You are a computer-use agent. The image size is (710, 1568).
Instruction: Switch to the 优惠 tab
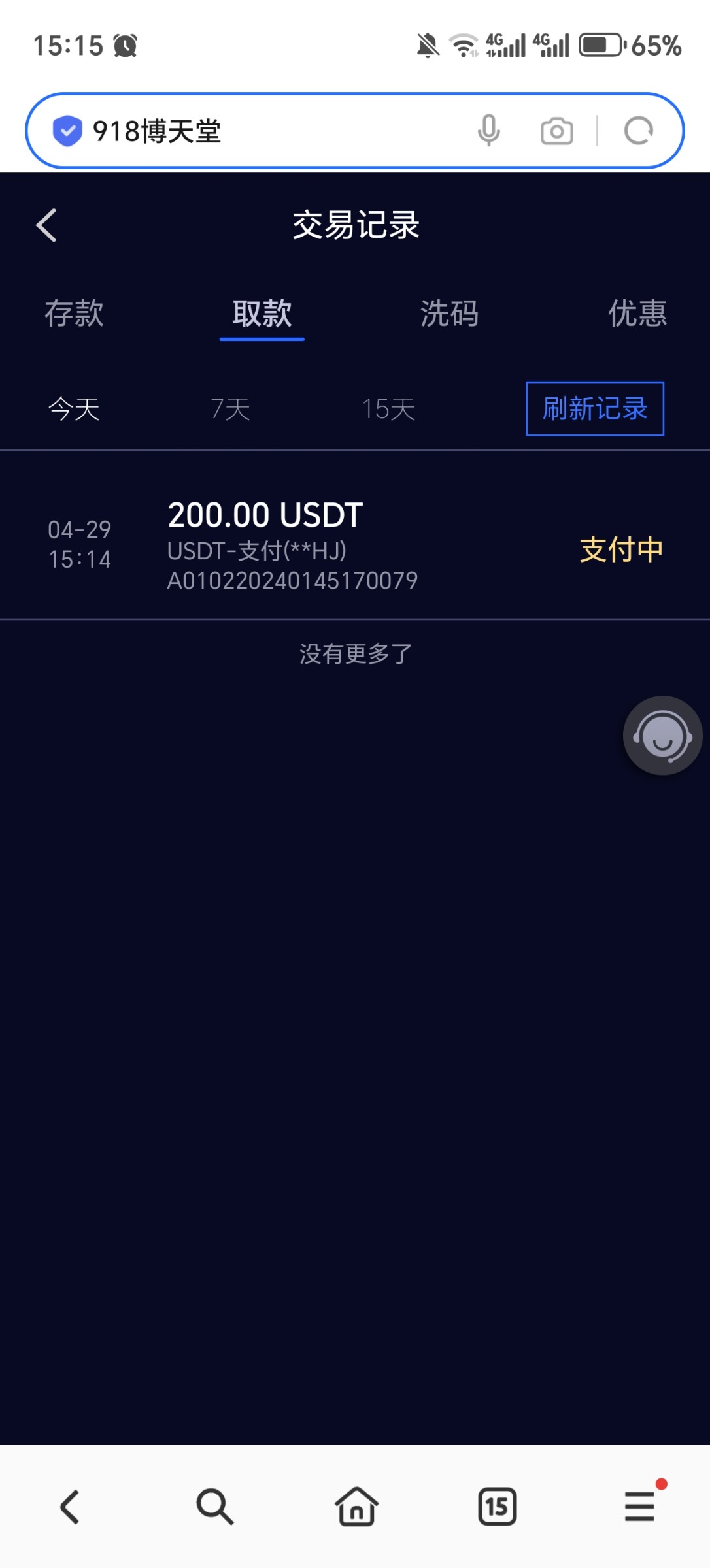tap(637, 314)
